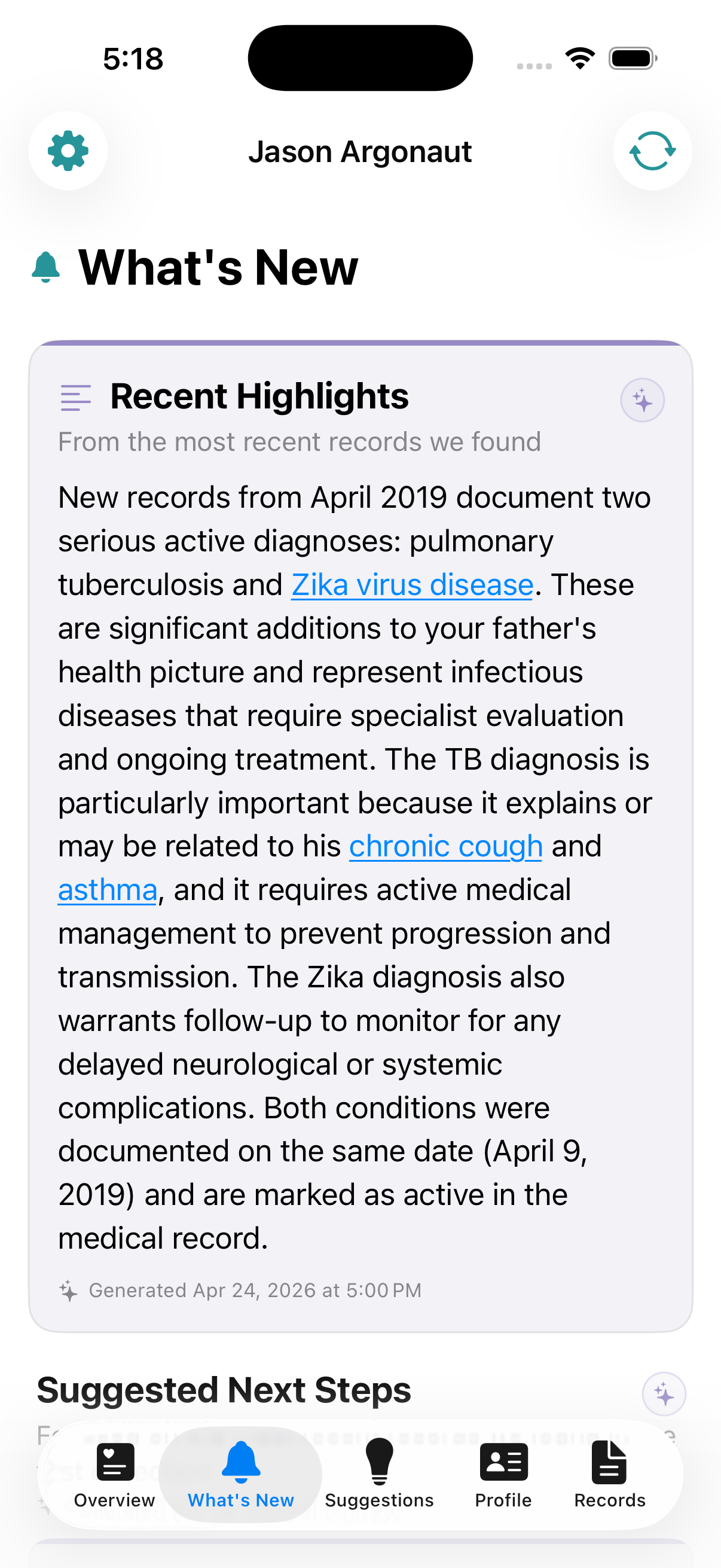Go to the Suggestions tab
Image resolution: width=721 pixels, height=1568 pixels.
pos(379,1474)
